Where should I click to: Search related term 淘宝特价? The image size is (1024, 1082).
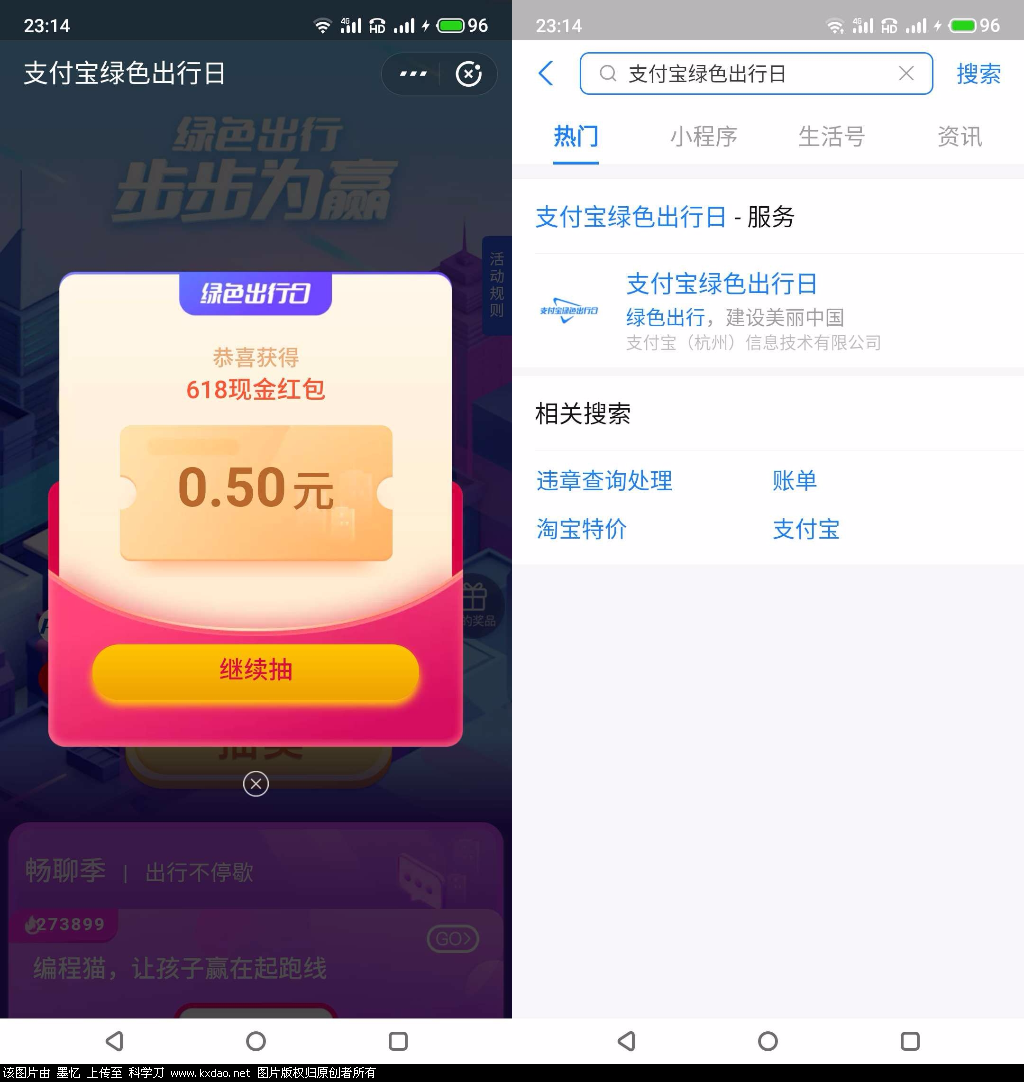581,529
